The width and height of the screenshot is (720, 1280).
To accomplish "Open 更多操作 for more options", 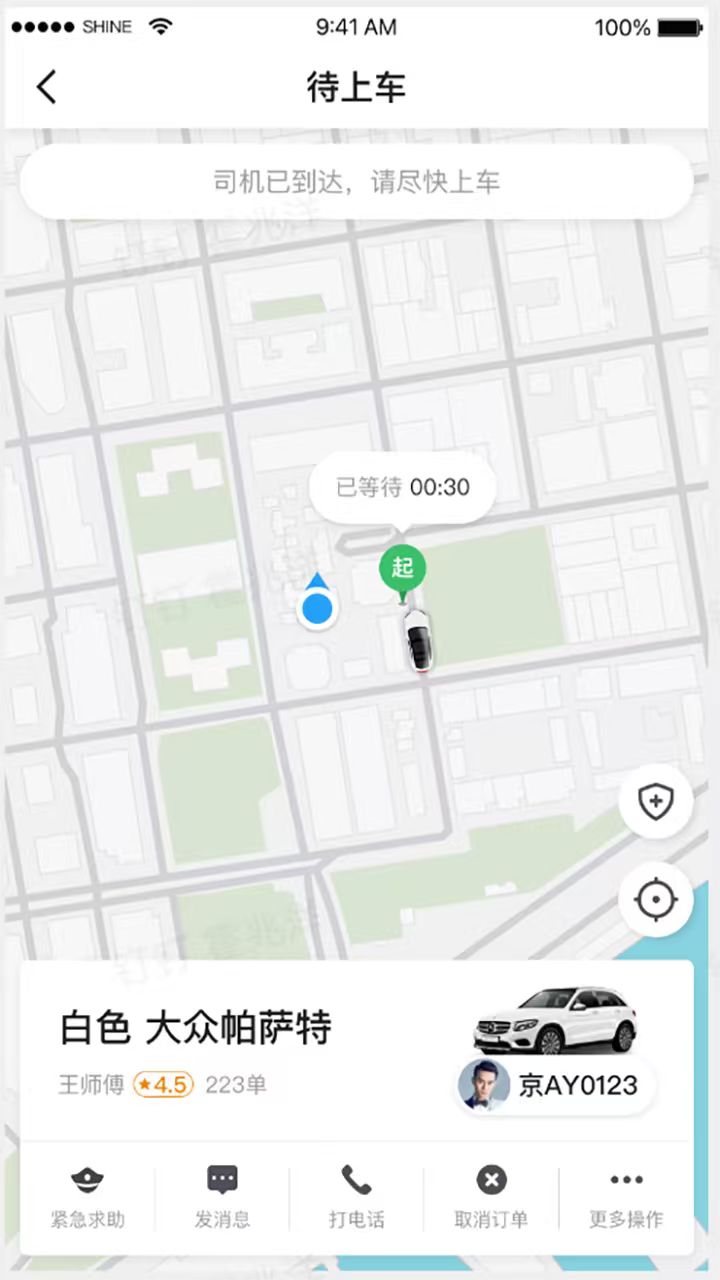I will point(626,1197).
